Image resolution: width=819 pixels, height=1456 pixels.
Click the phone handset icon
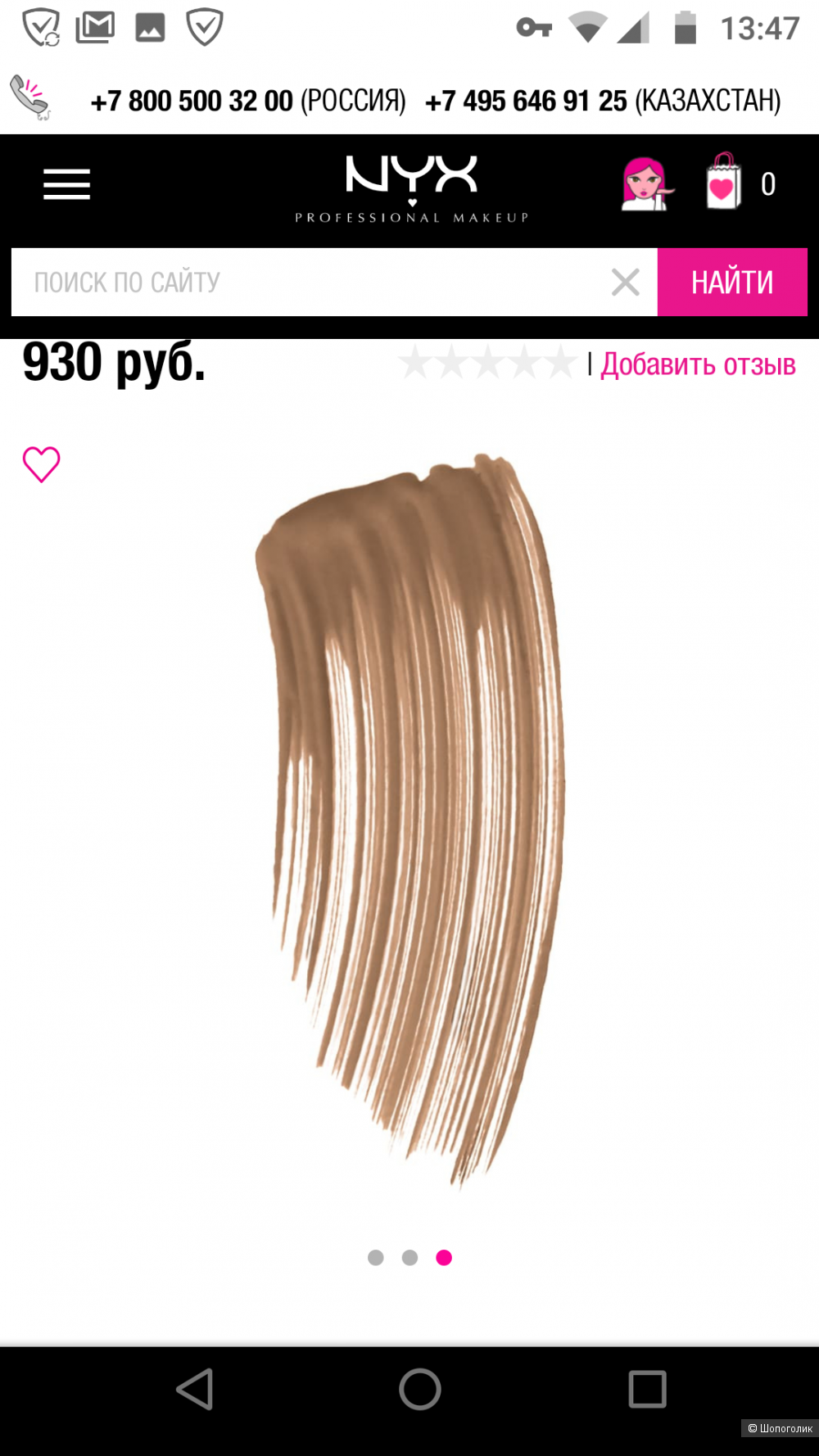coord(31,98)
